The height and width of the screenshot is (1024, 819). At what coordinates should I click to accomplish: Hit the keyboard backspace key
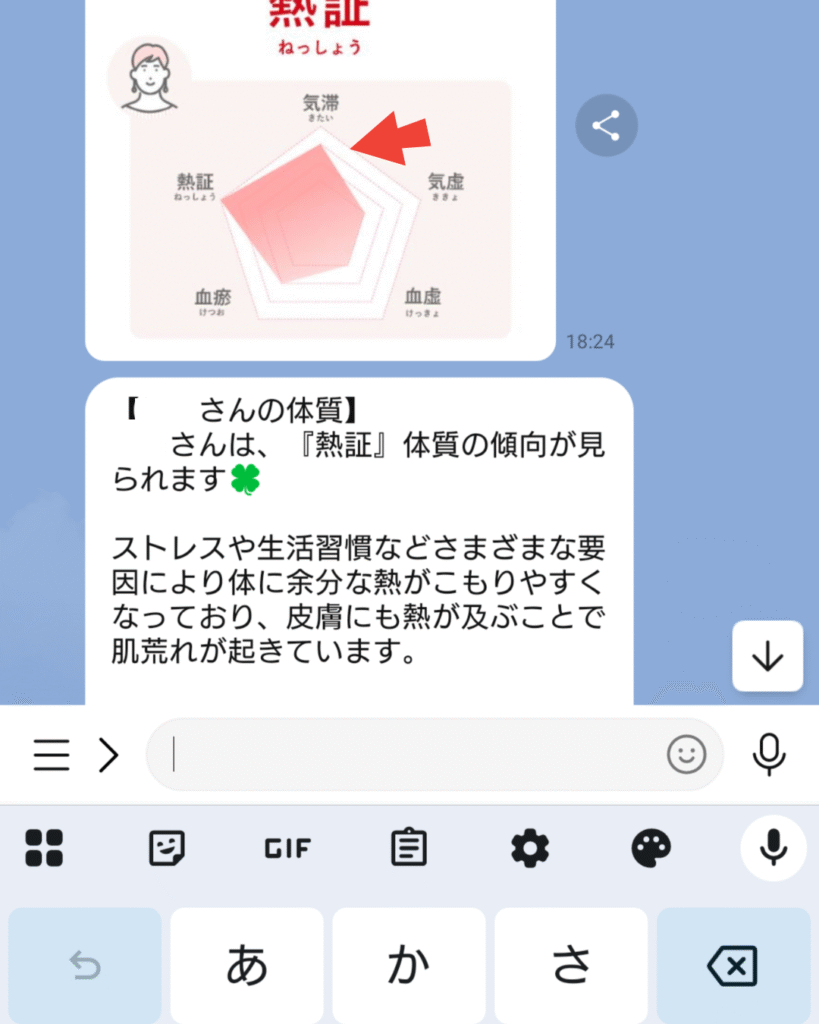click(x=732, y=965)
